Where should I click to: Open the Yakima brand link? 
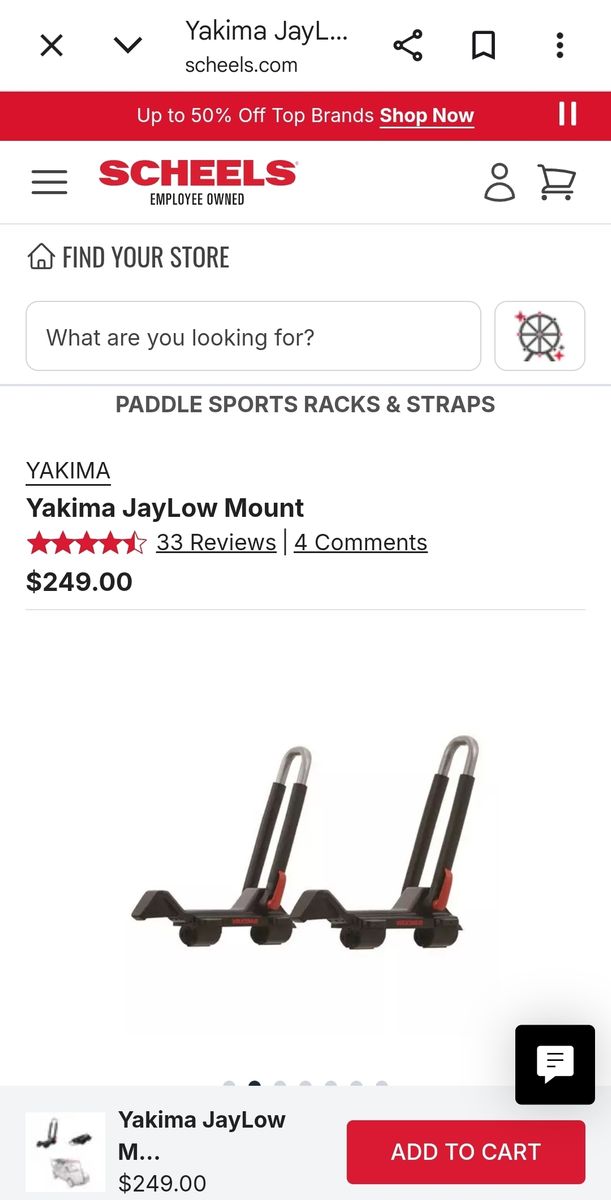coord(68,471)
